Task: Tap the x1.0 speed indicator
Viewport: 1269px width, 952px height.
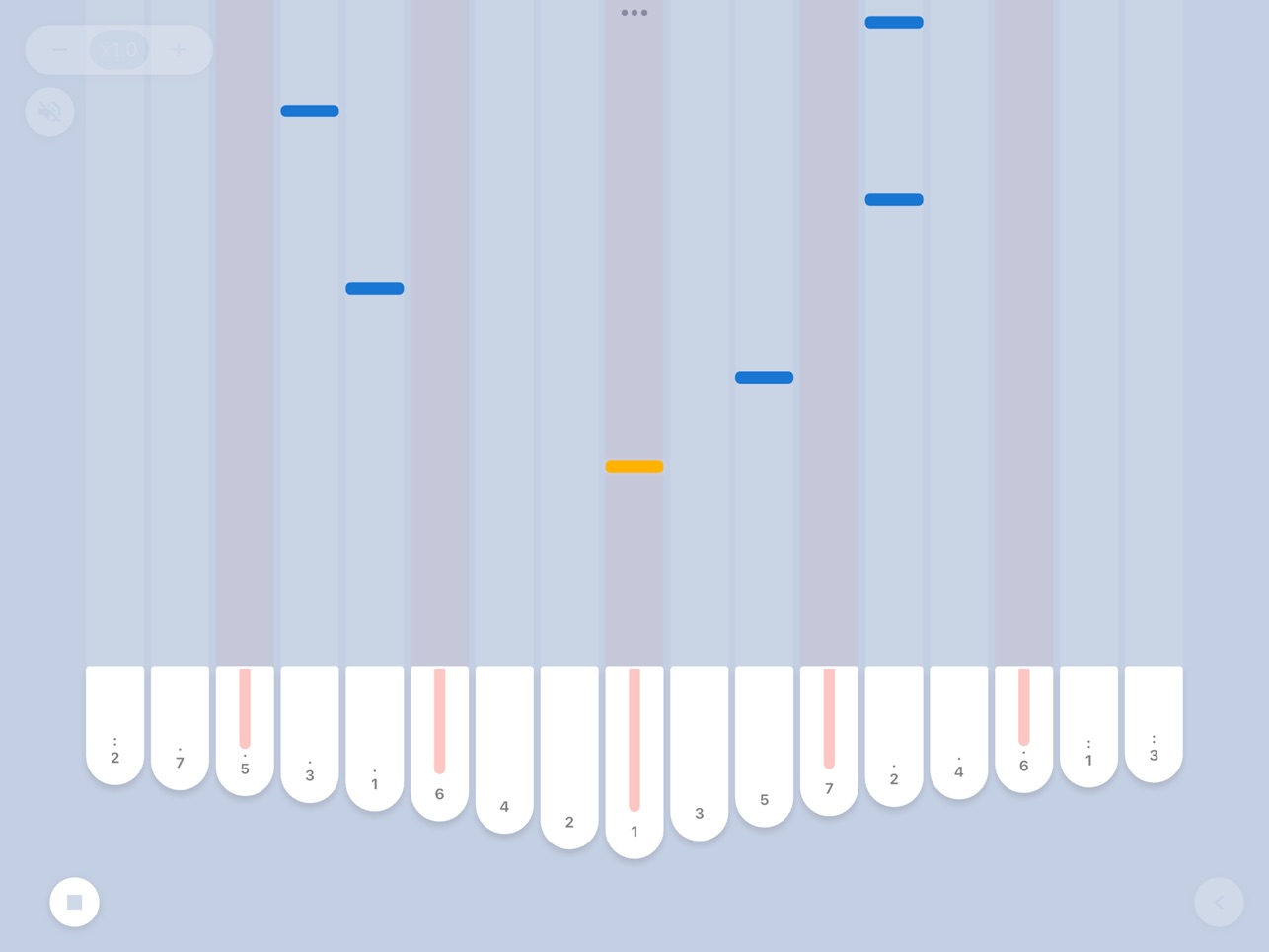Action: click(x=119, y=50)
